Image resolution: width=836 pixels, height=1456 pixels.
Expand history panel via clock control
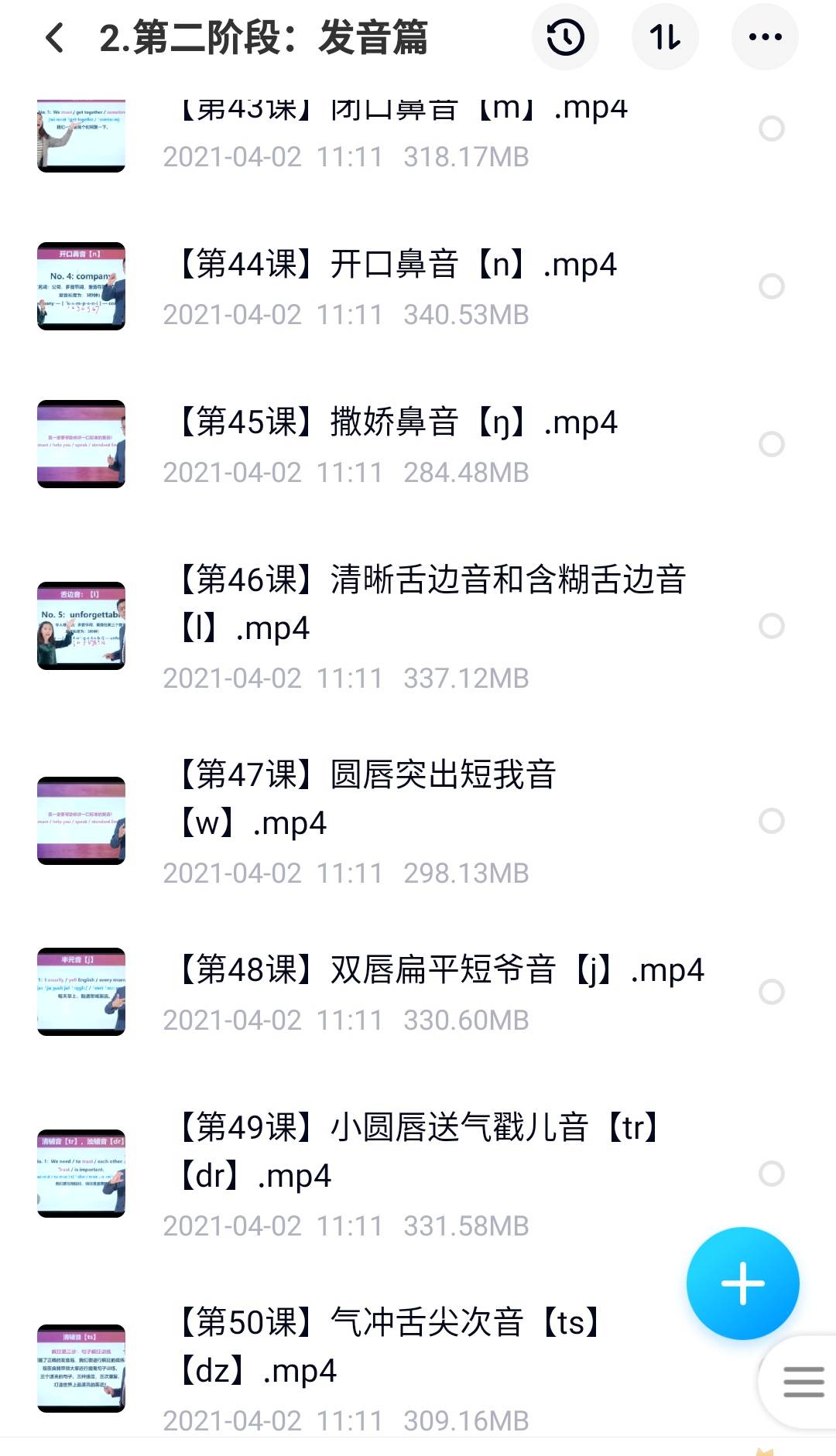pyautogui.click(x=564, y=36)
